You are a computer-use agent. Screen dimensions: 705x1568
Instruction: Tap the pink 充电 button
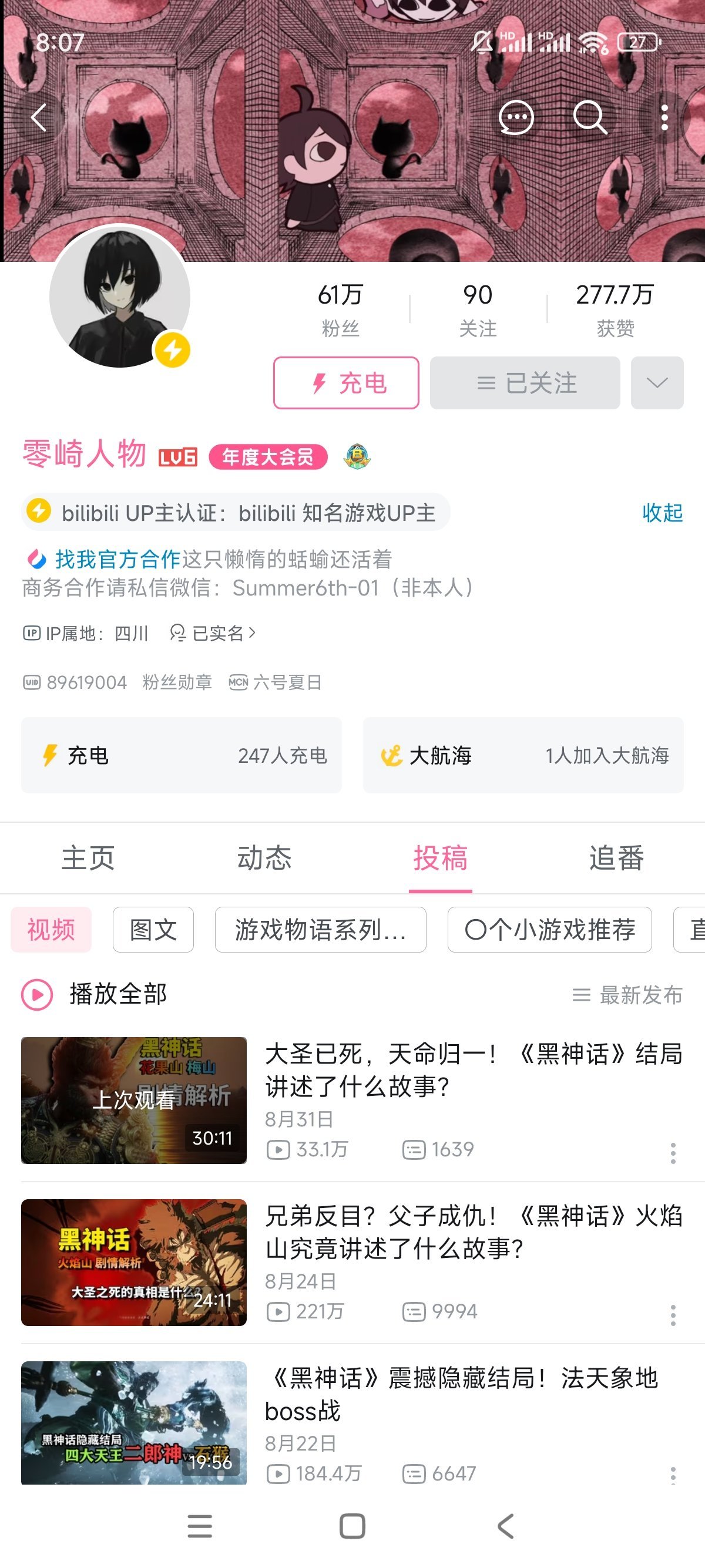tap(346, 383)
